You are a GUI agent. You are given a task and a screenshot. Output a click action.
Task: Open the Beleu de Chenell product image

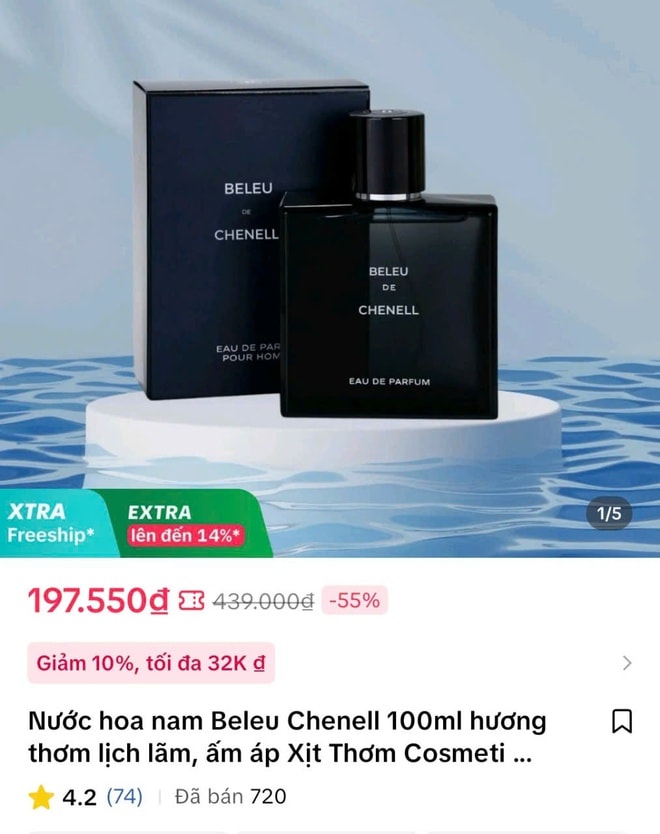(x=330, y=270)
